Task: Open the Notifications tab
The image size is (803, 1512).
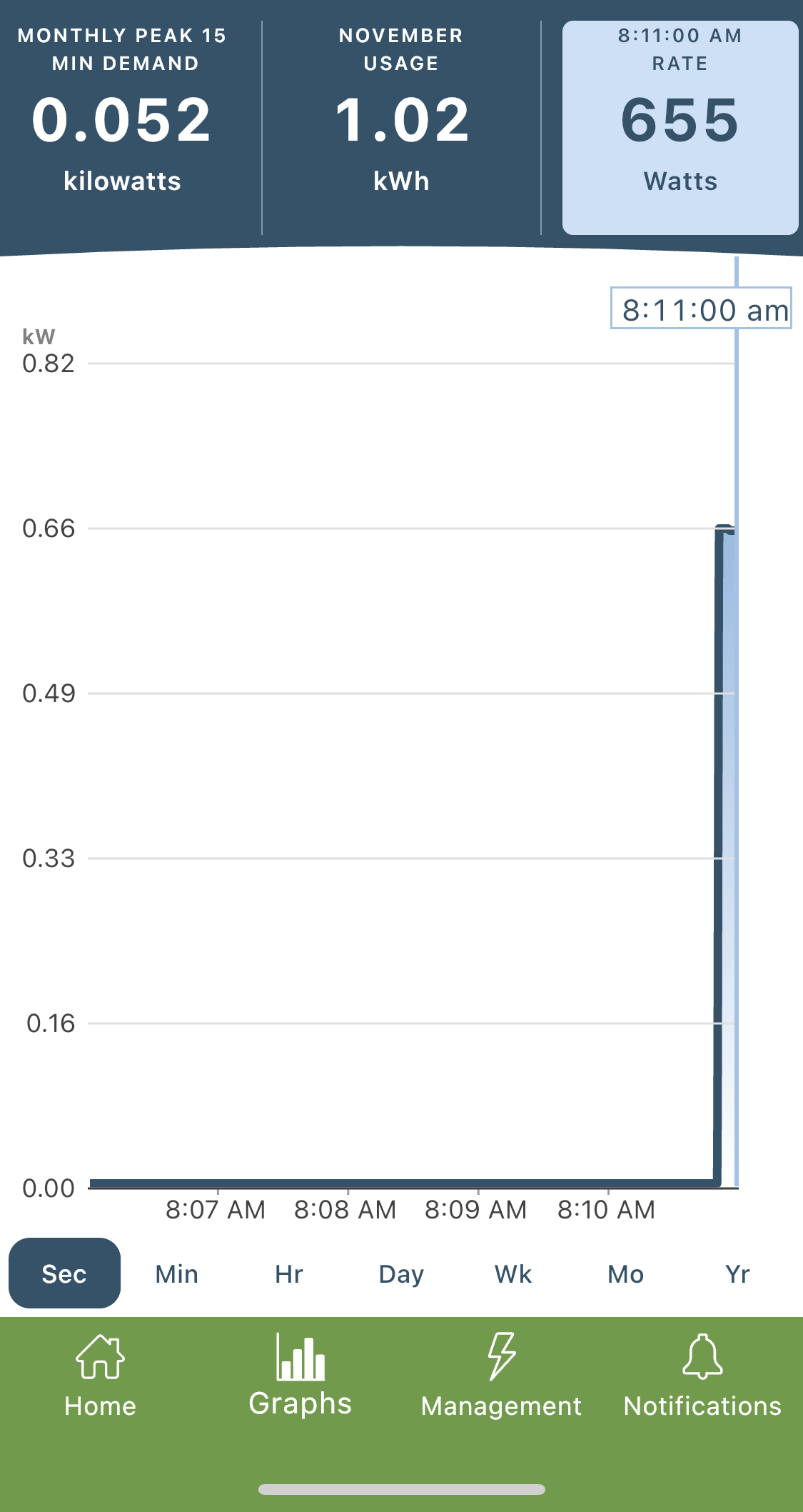Action: point(702,1376)
